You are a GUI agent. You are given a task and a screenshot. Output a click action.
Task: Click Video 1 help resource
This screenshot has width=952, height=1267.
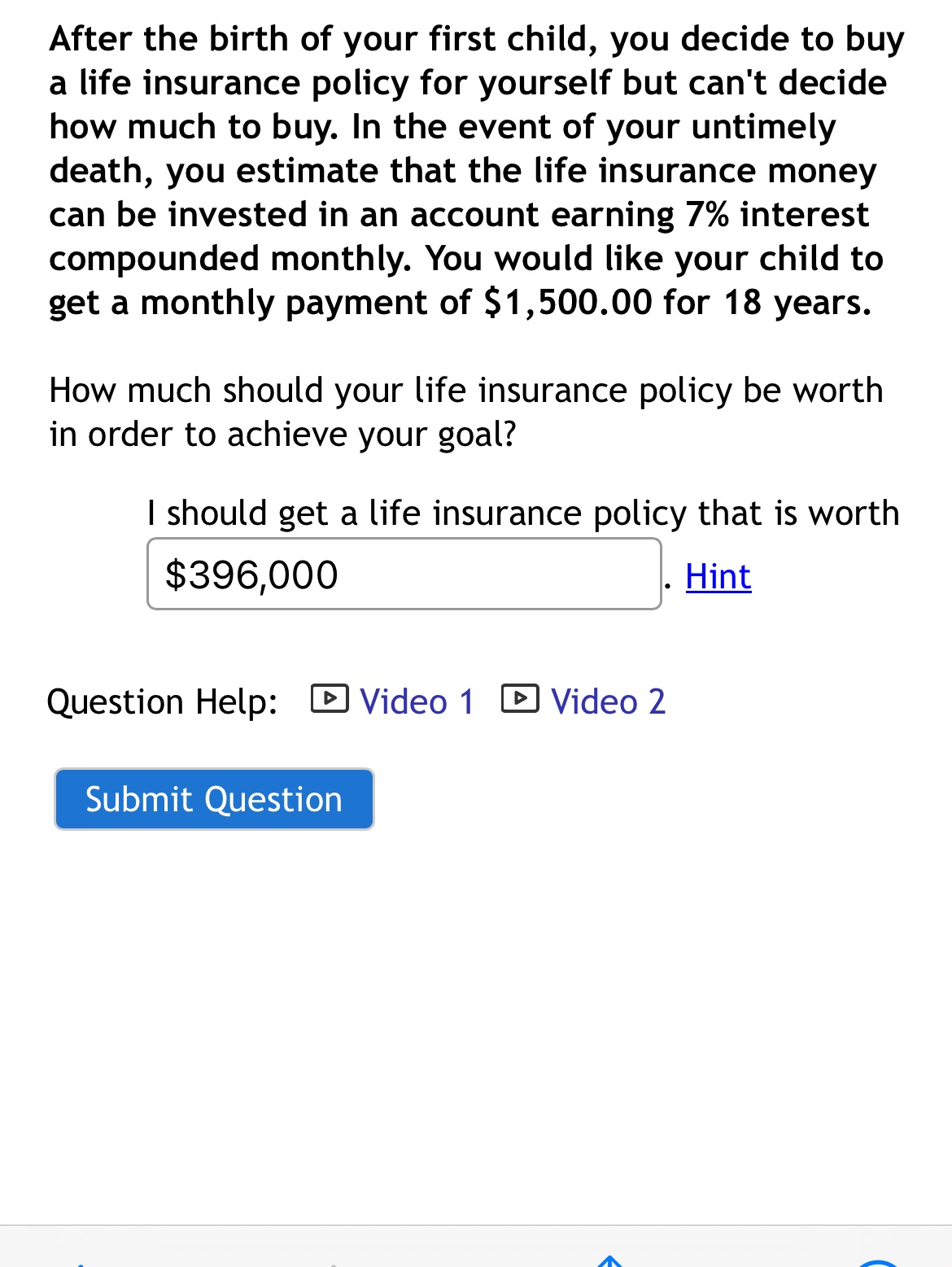coord(416,701)
